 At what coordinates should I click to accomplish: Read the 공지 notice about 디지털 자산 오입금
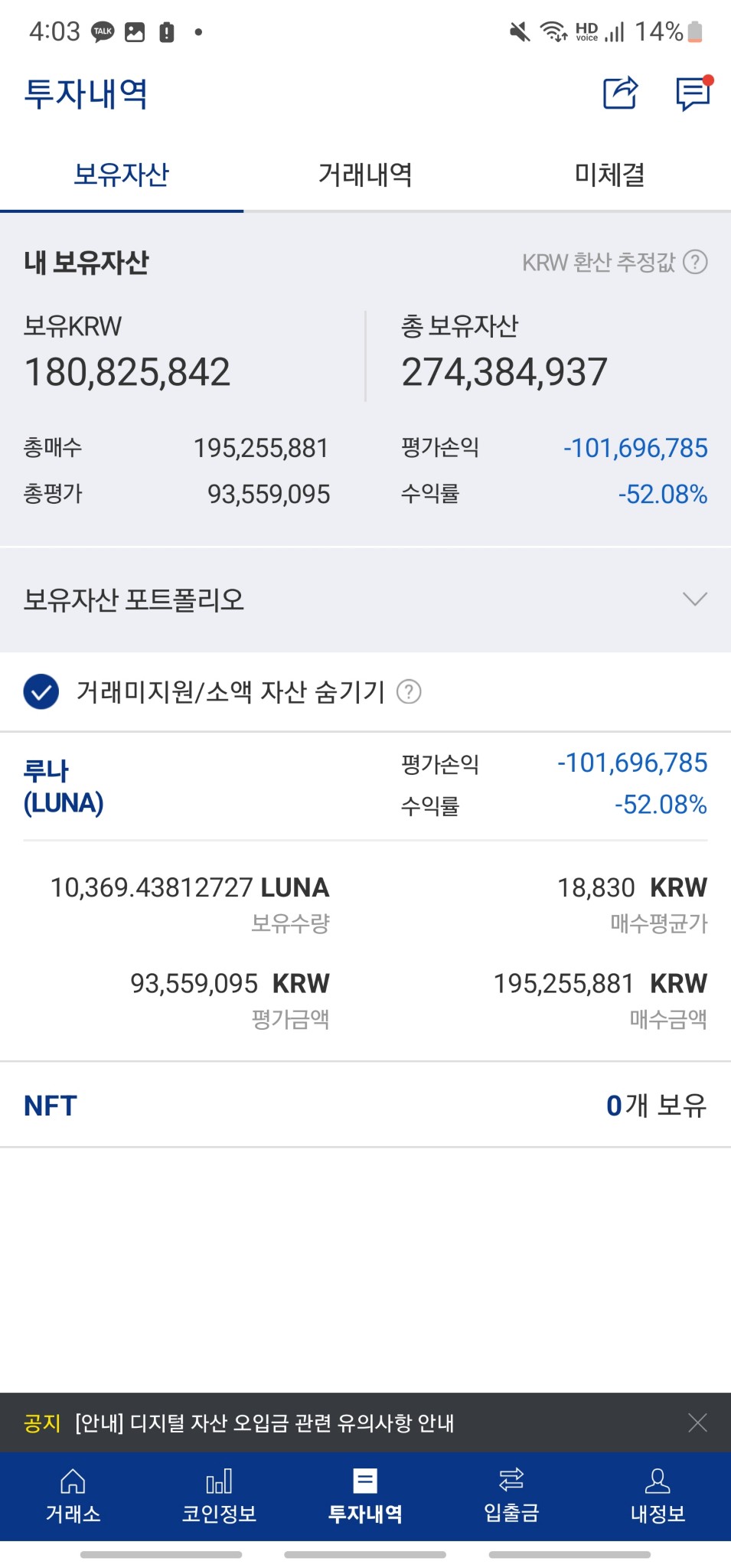pyautogui.click(x=265, y=1423)
